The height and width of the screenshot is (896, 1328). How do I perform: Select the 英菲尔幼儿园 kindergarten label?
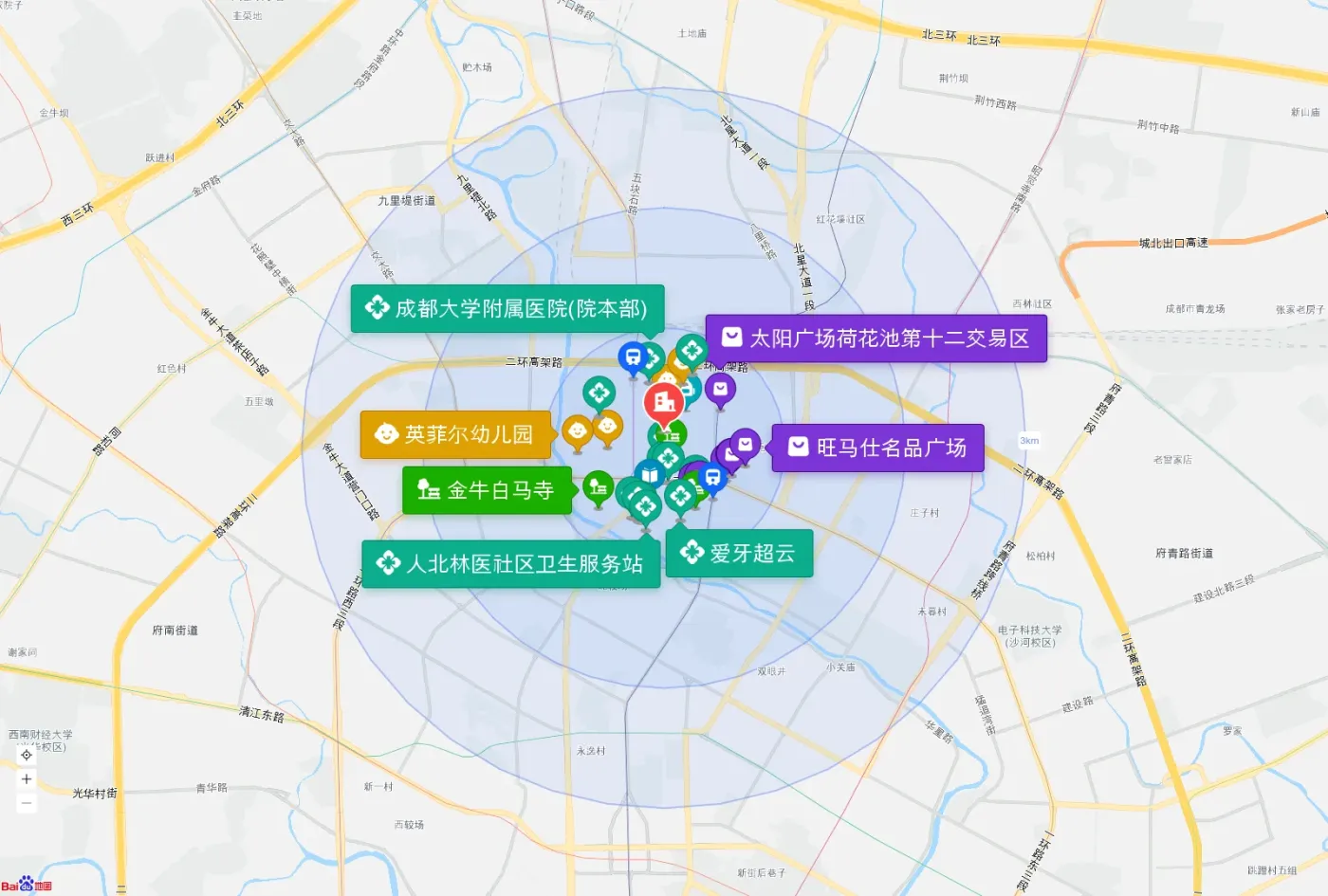455,434
